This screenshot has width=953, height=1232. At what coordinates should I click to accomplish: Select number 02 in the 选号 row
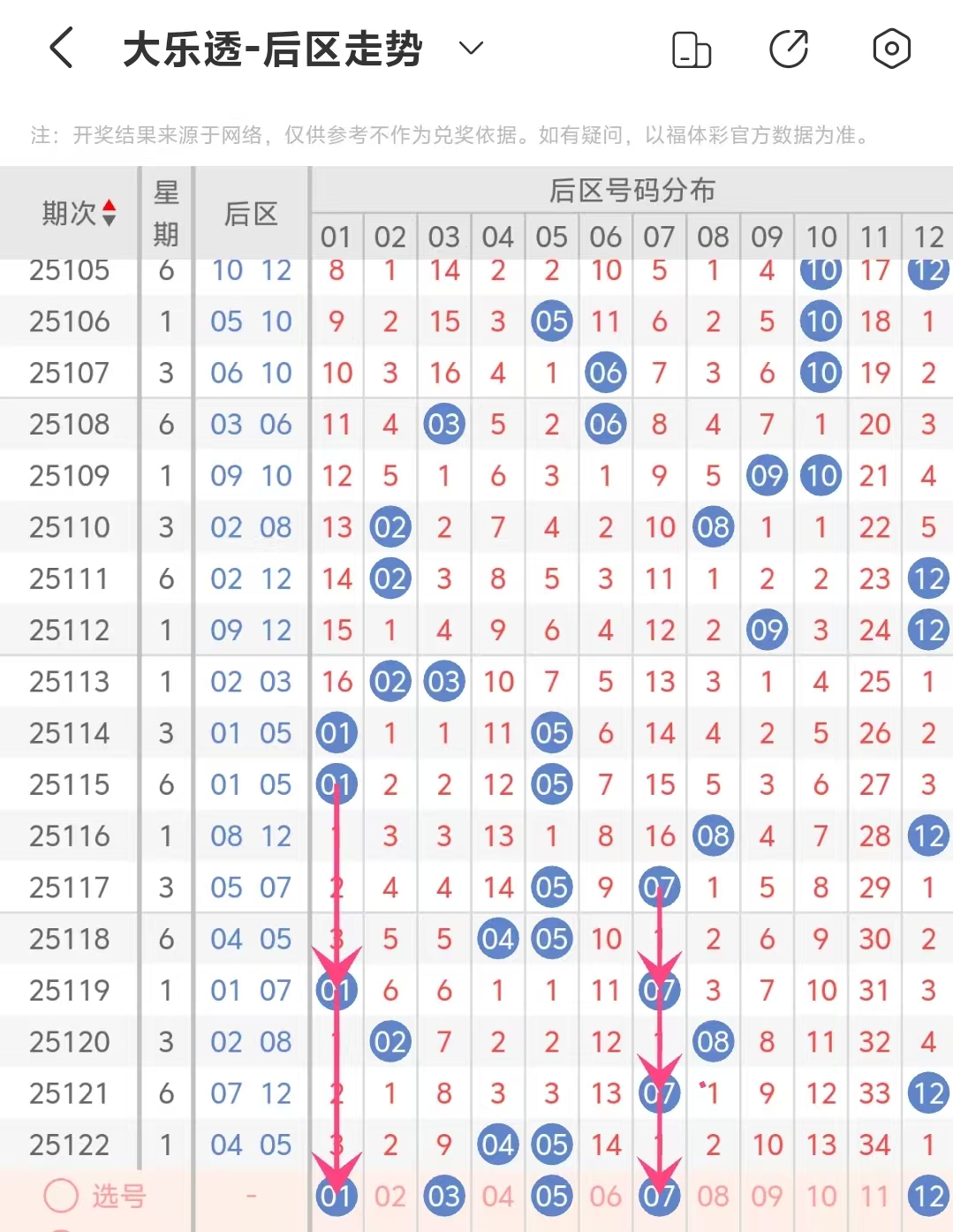[x=390, y=1196]
